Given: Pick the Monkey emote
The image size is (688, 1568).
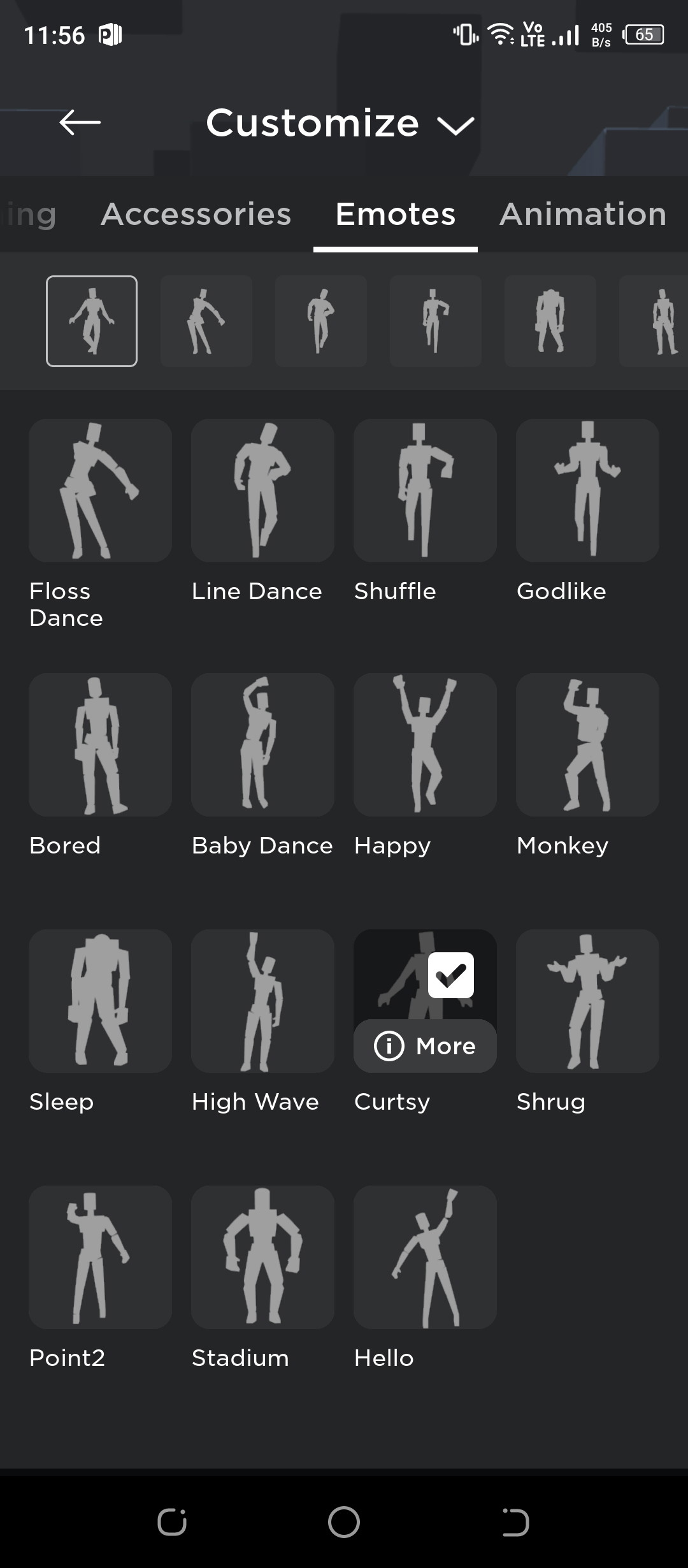Looking at the screenshot, I should coord(587,744).
